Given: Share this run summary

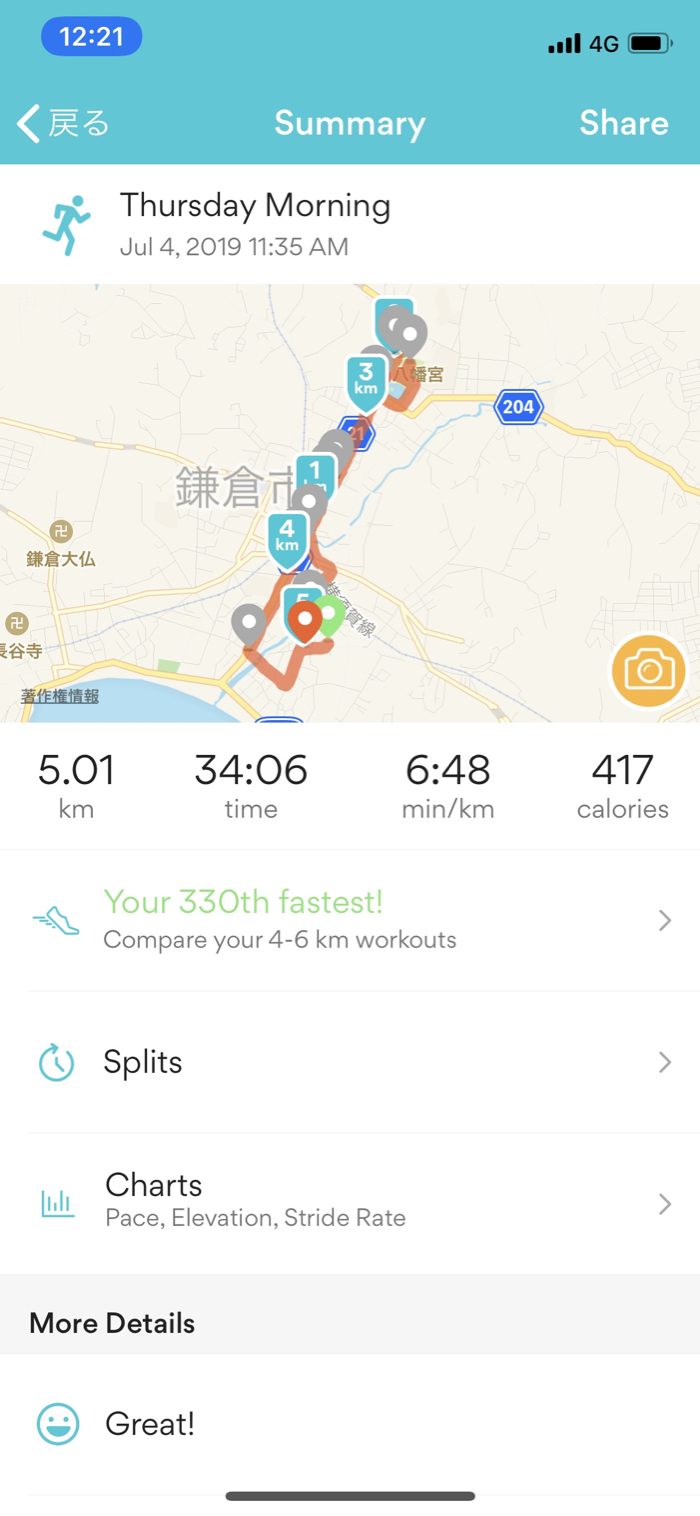Looking at the screenshot, I should click(x=623, y=123).
